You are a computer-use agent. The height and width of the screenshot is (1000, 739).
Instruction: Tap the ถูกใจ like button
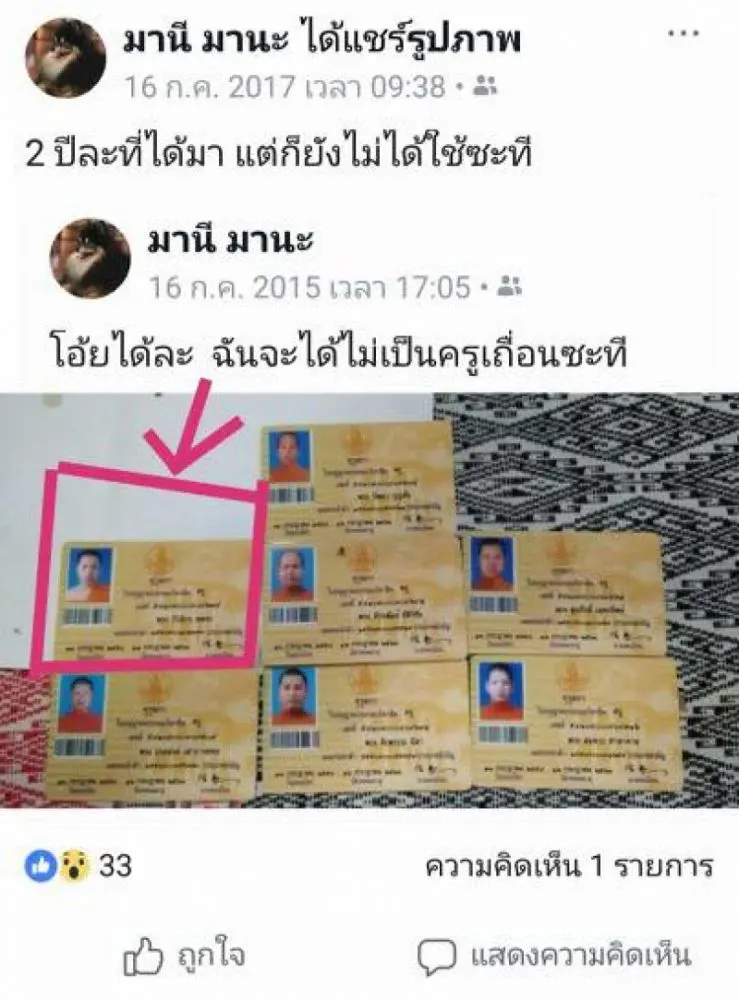[x=187, y=955]
